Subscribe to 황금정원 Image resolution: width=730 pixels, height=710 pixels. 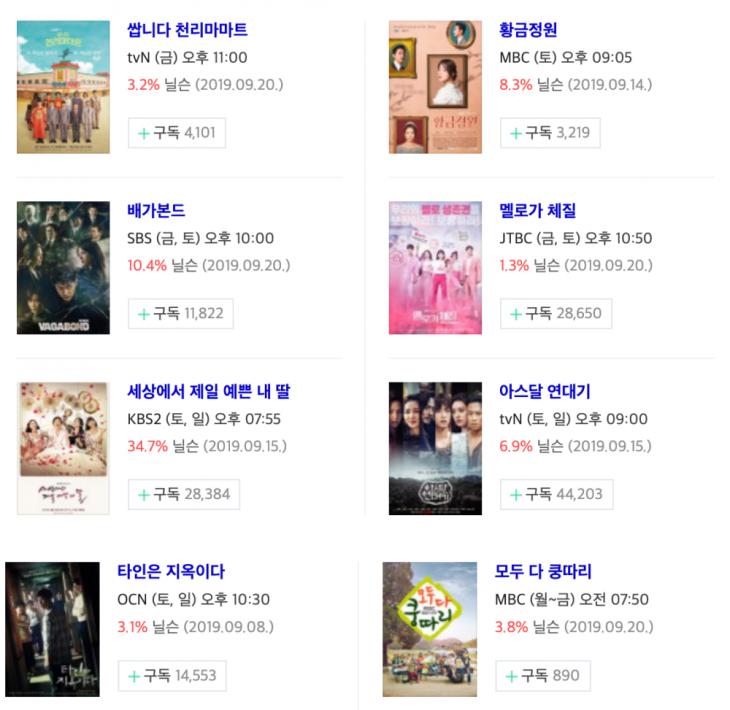(549, 133)
